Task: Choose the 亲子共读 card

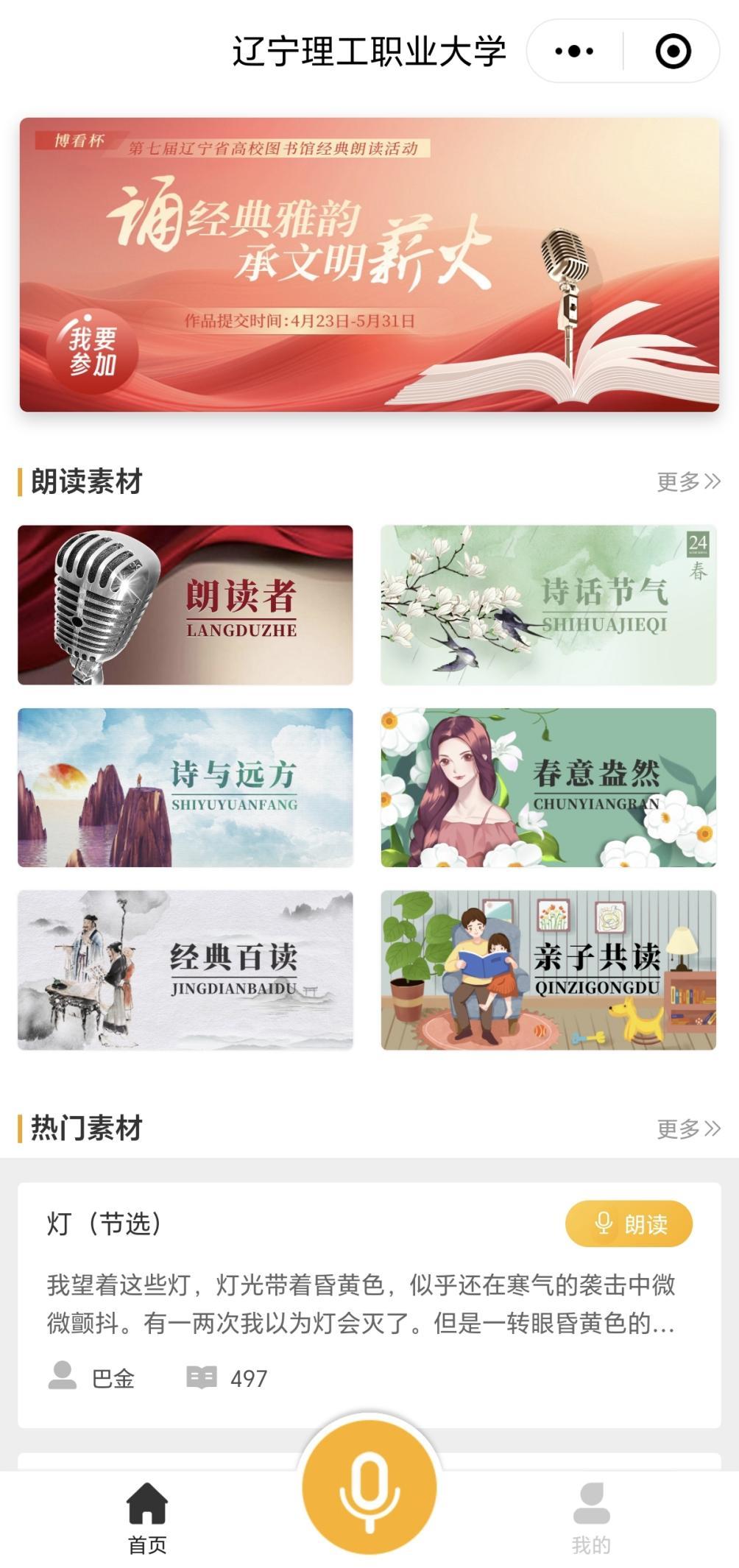Action: click(x=548, y=970)
